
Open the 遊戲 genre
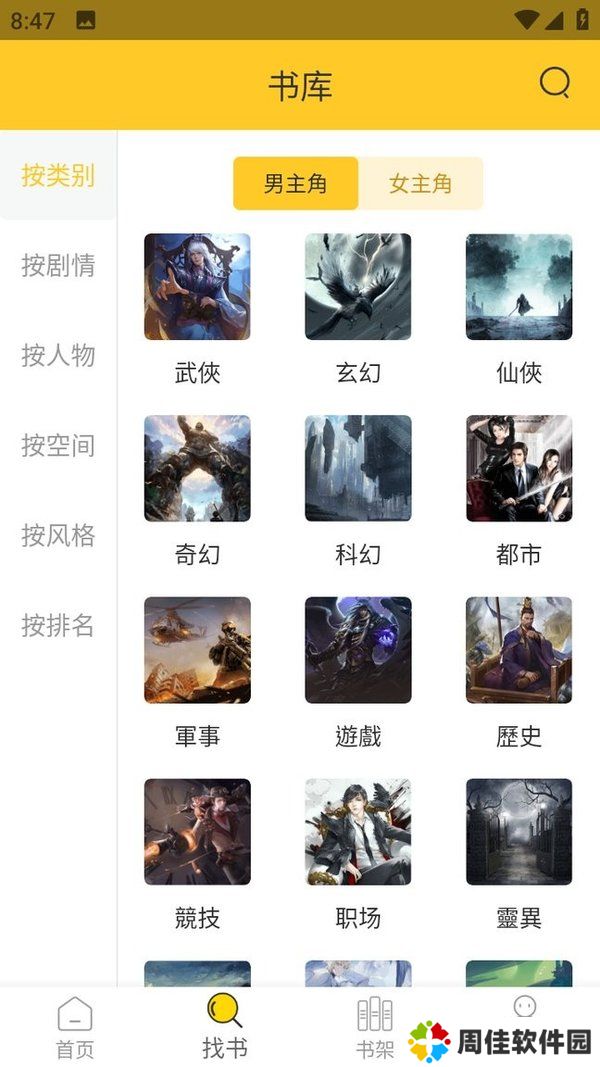358,651
